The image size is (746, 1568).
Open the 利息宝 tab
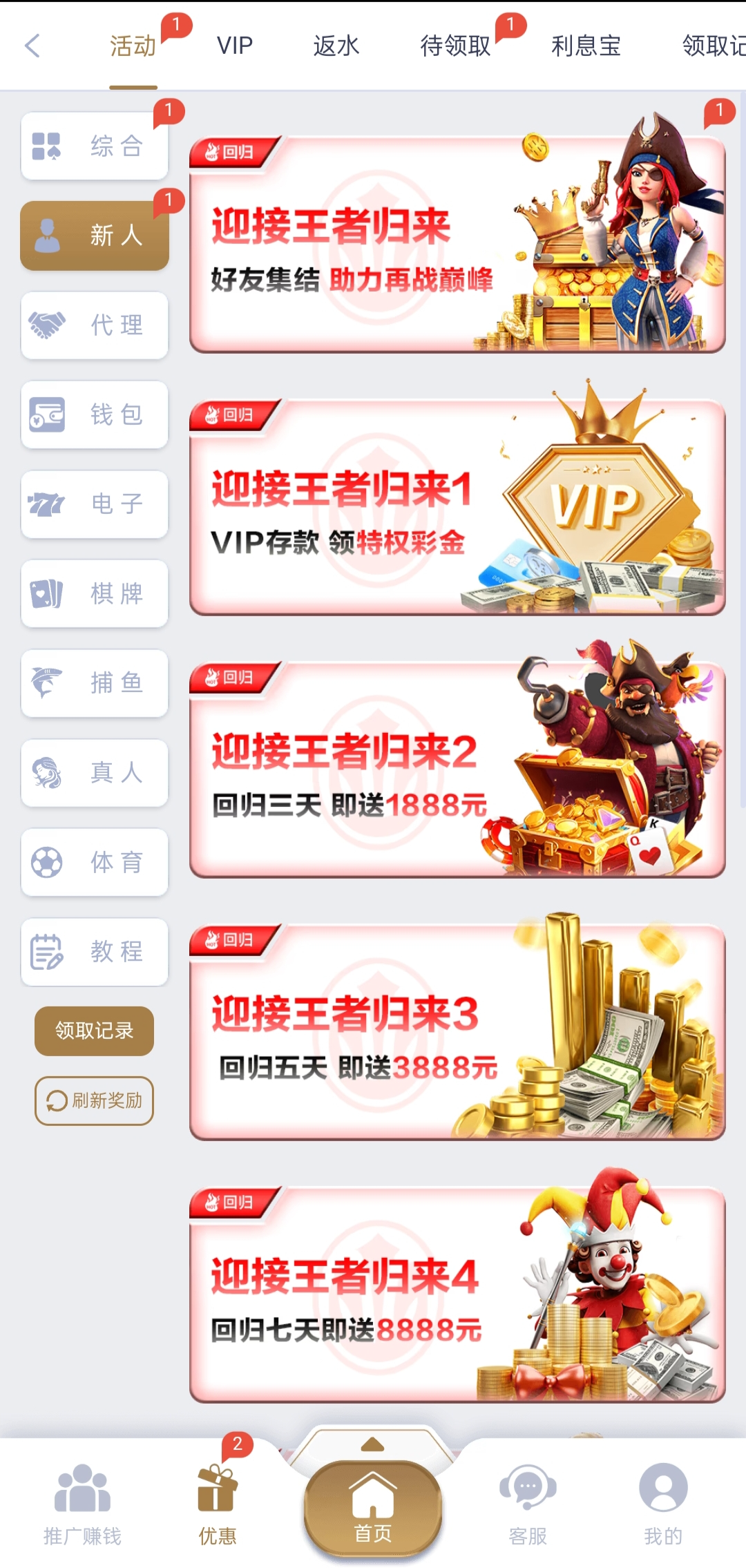[586, 46]
